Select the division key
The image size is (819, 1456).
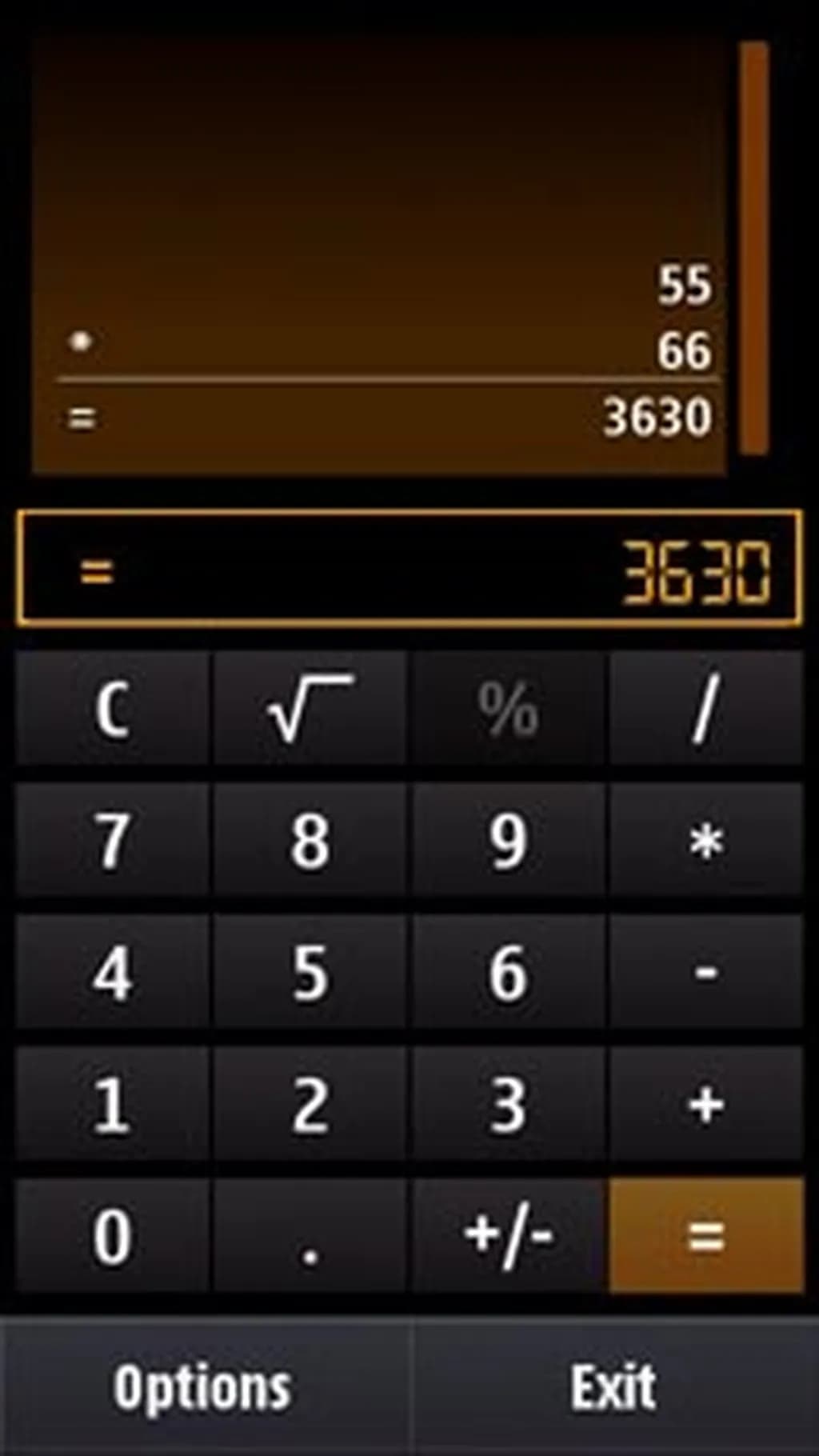705,709
